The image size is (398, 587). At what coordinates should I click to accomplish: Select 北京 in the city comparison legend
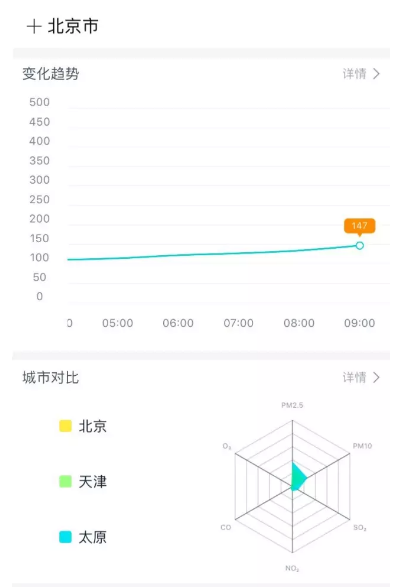click(x=83, y=426)
